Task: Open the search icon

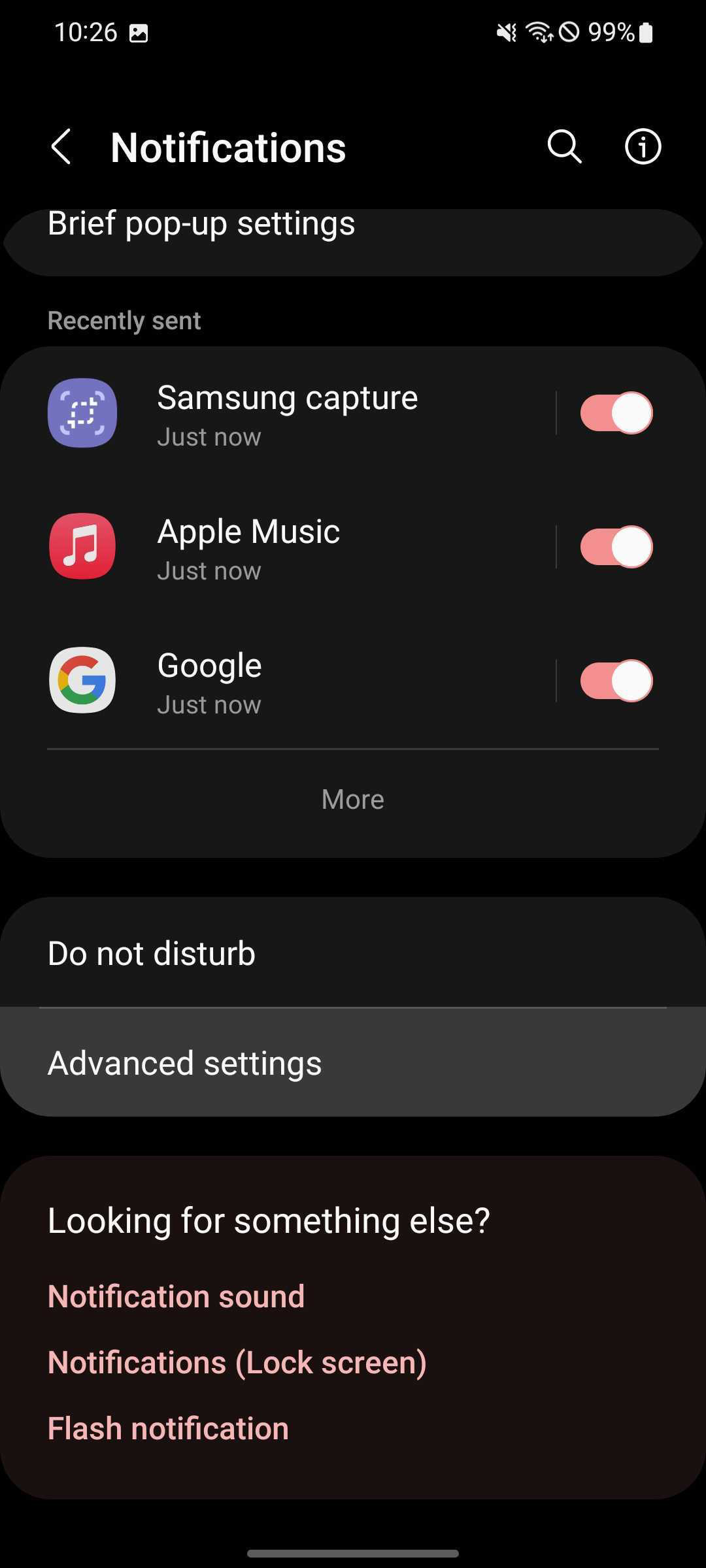Action: 564,146
